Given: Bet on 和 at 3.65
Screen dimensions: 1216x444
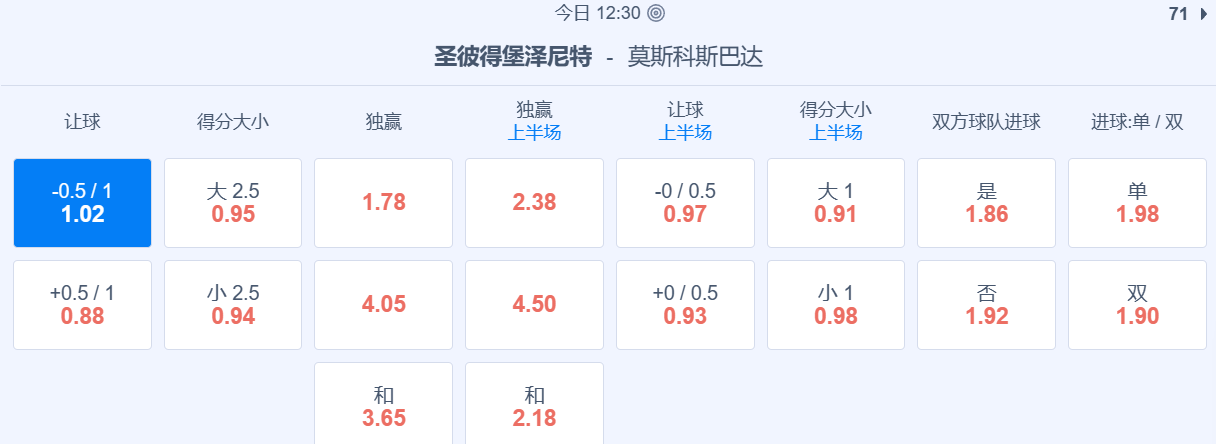Looking at the screenshot, I should click(384, 406).
